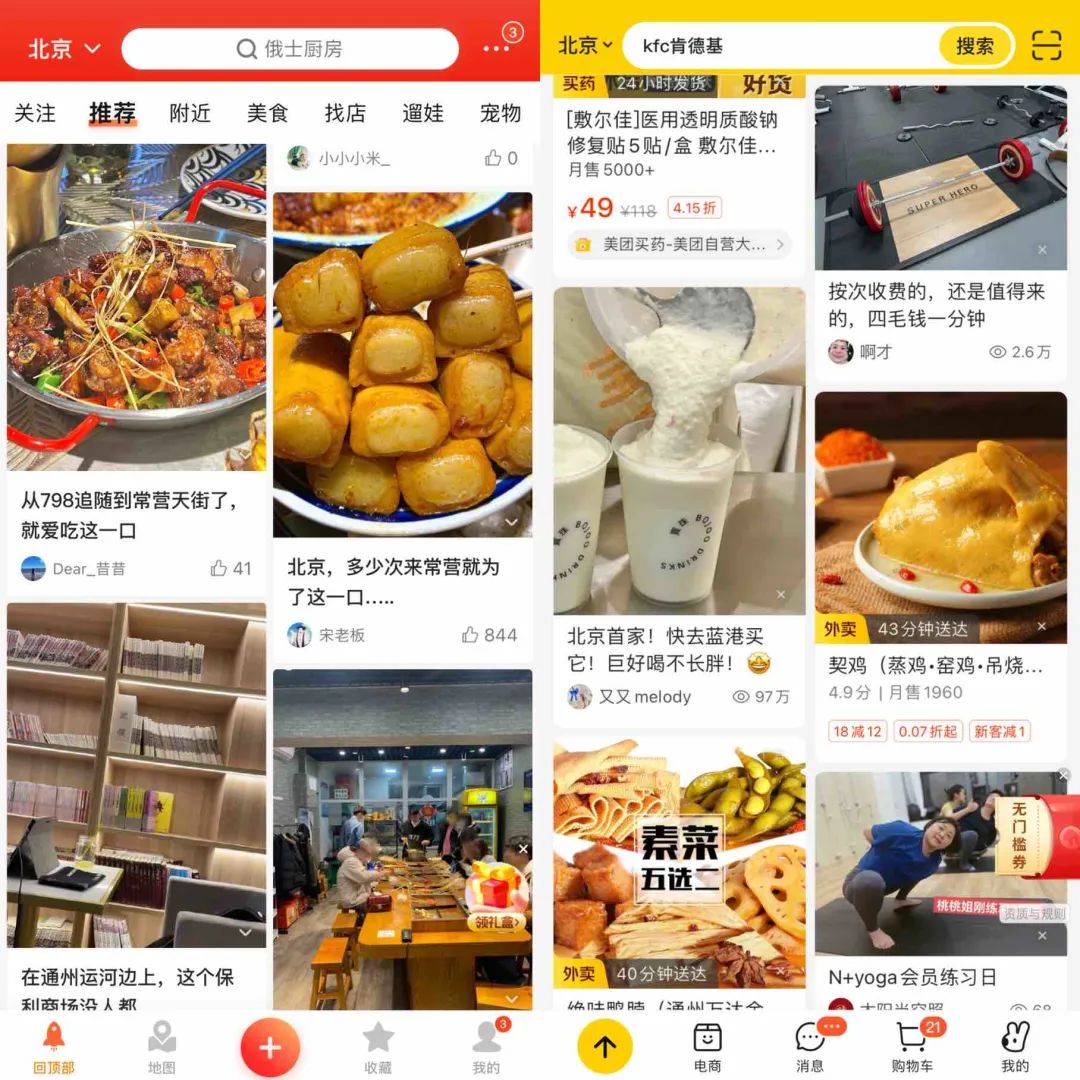Dismiss the 无门槛券 coupon float
The image size is (1080, 1080).
point(1064,775)
